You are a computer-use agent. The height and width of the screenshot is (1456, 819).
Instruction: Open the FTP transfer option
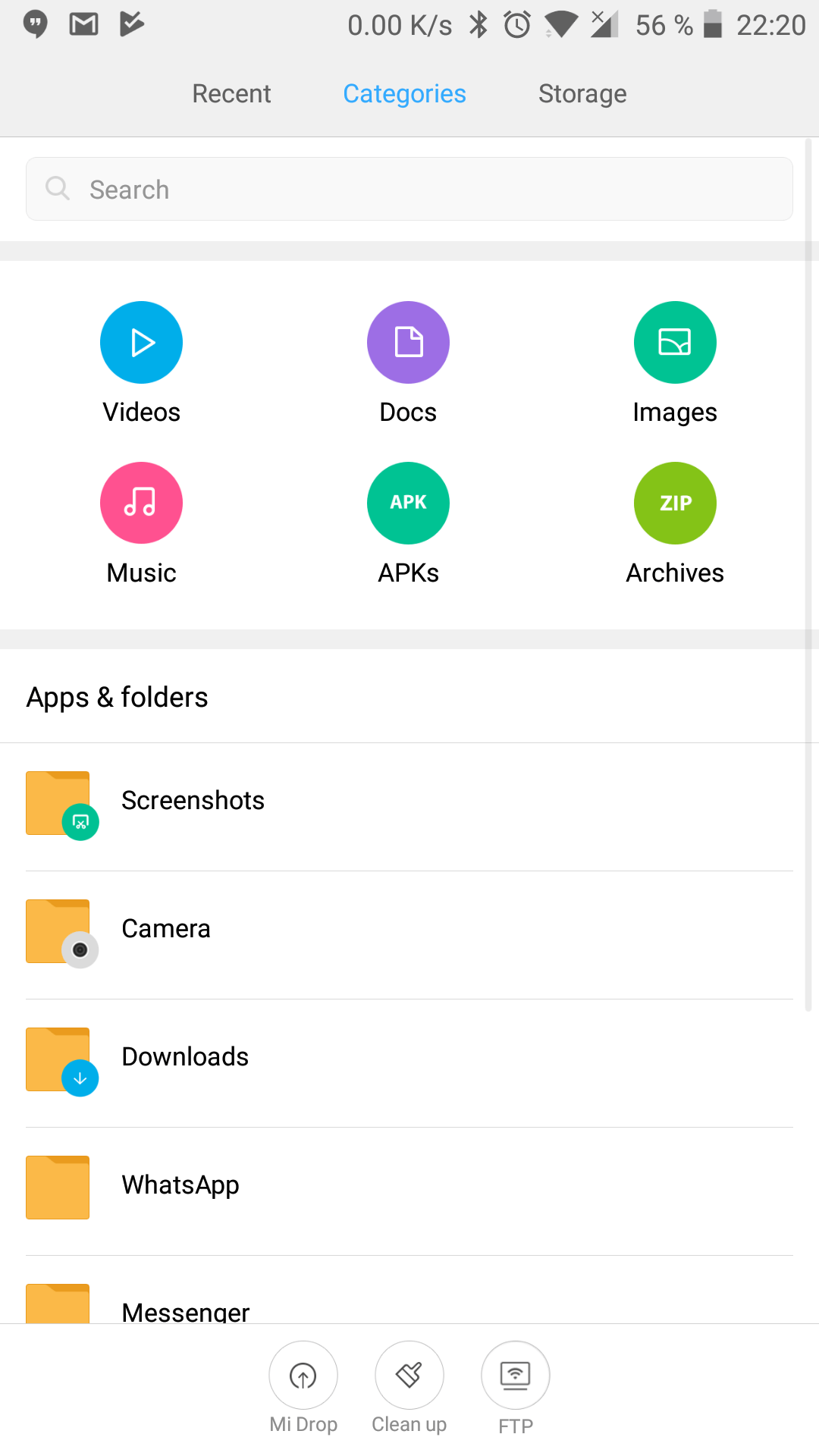pos(516,1388)
